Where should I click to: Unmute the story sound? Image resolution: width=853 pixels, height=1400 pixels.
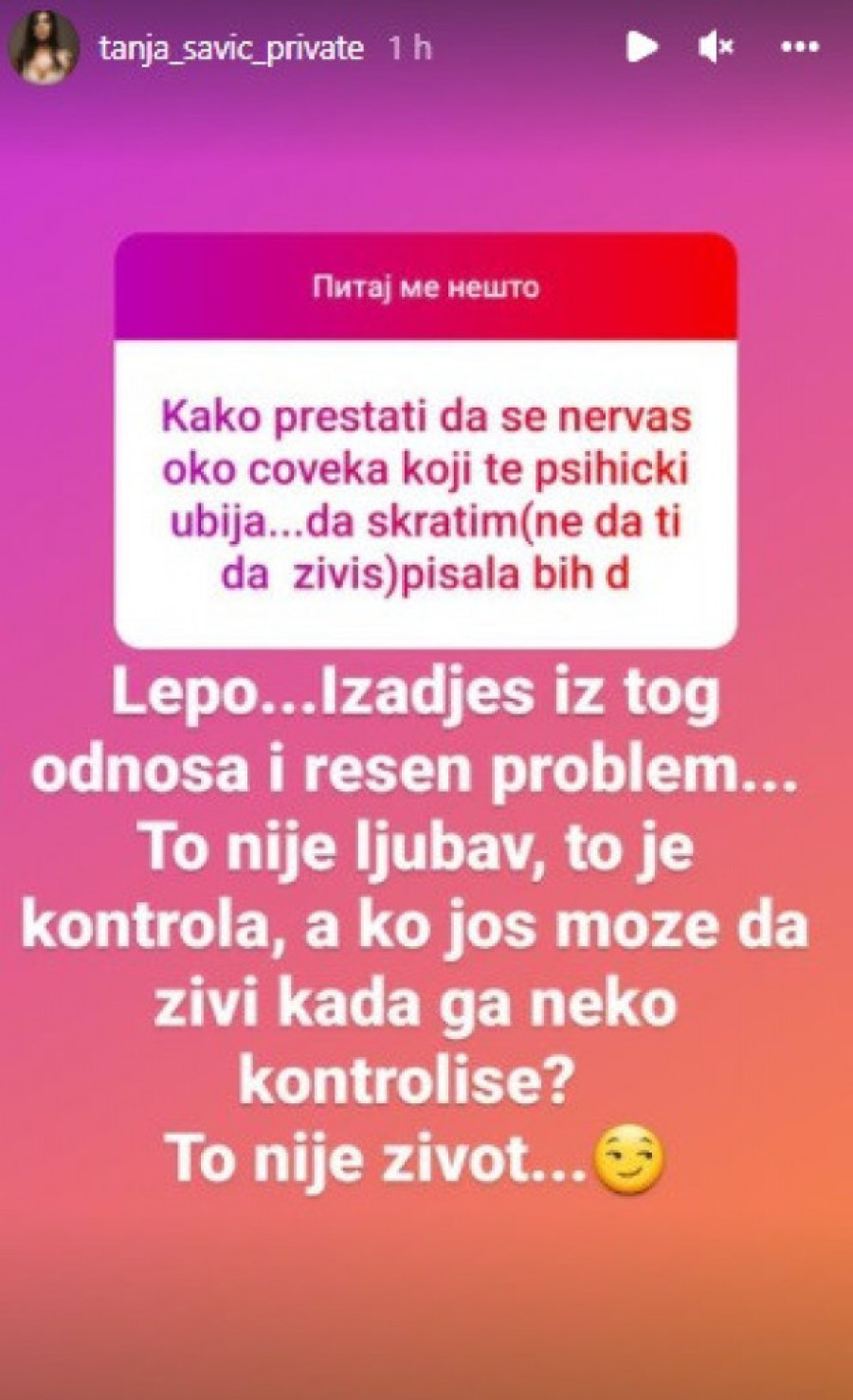(715, 47)
